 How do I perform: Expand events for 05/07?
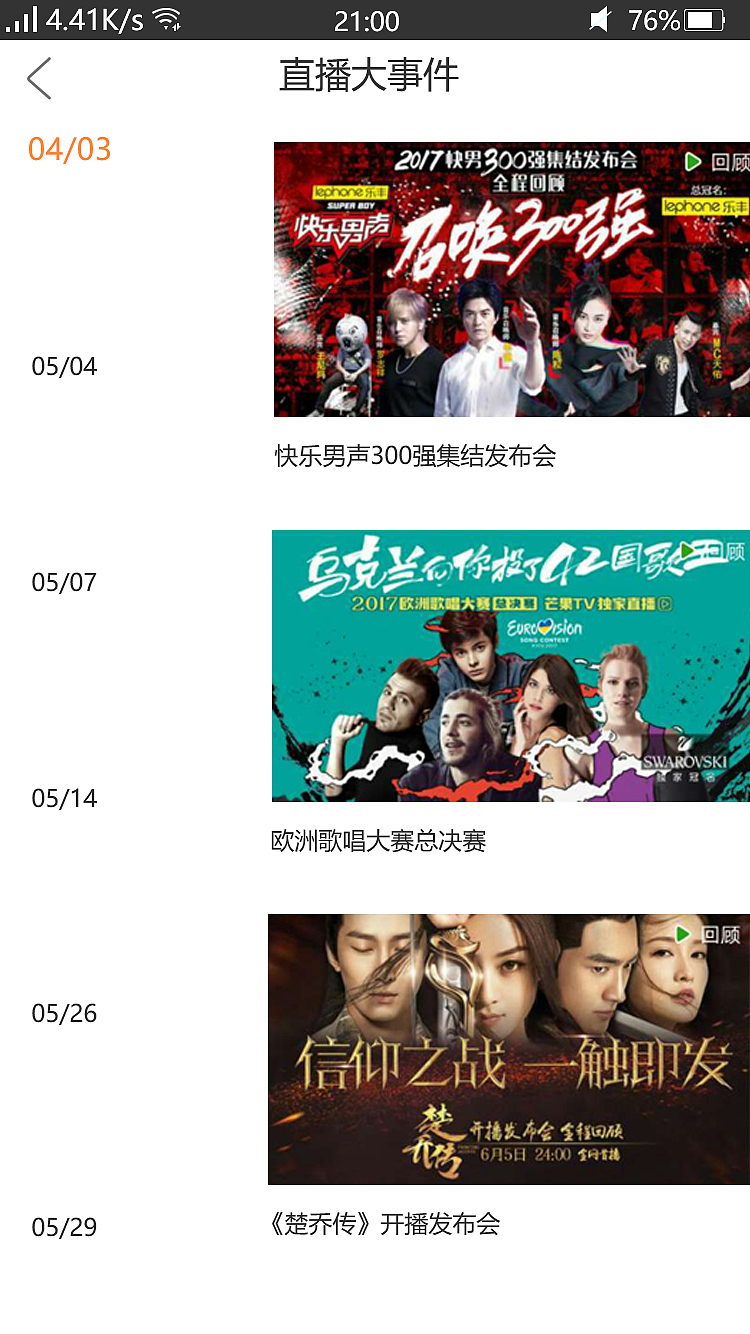[x=67, y=581]
